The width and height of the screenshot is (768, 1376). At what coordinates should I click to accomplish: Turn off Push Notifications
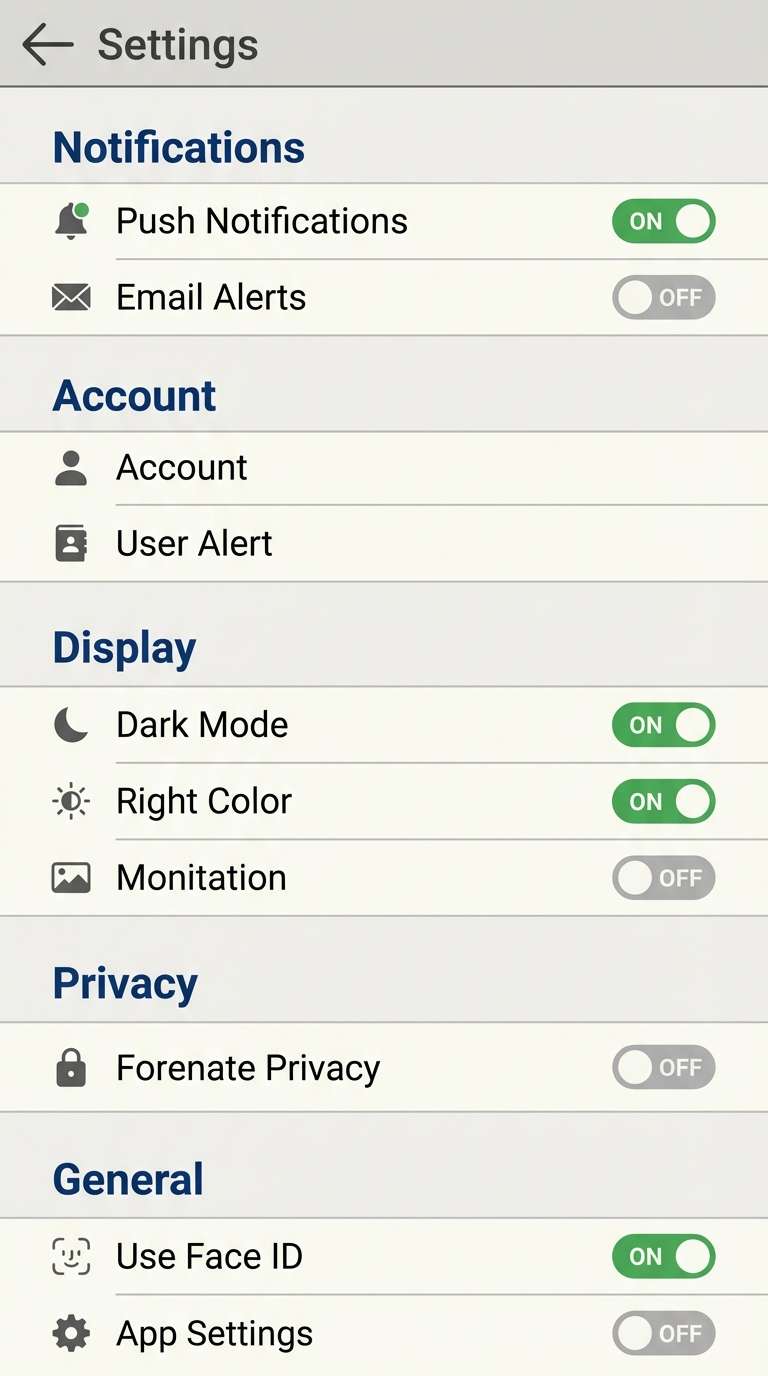pyautogui.click(x=663, y=221)
